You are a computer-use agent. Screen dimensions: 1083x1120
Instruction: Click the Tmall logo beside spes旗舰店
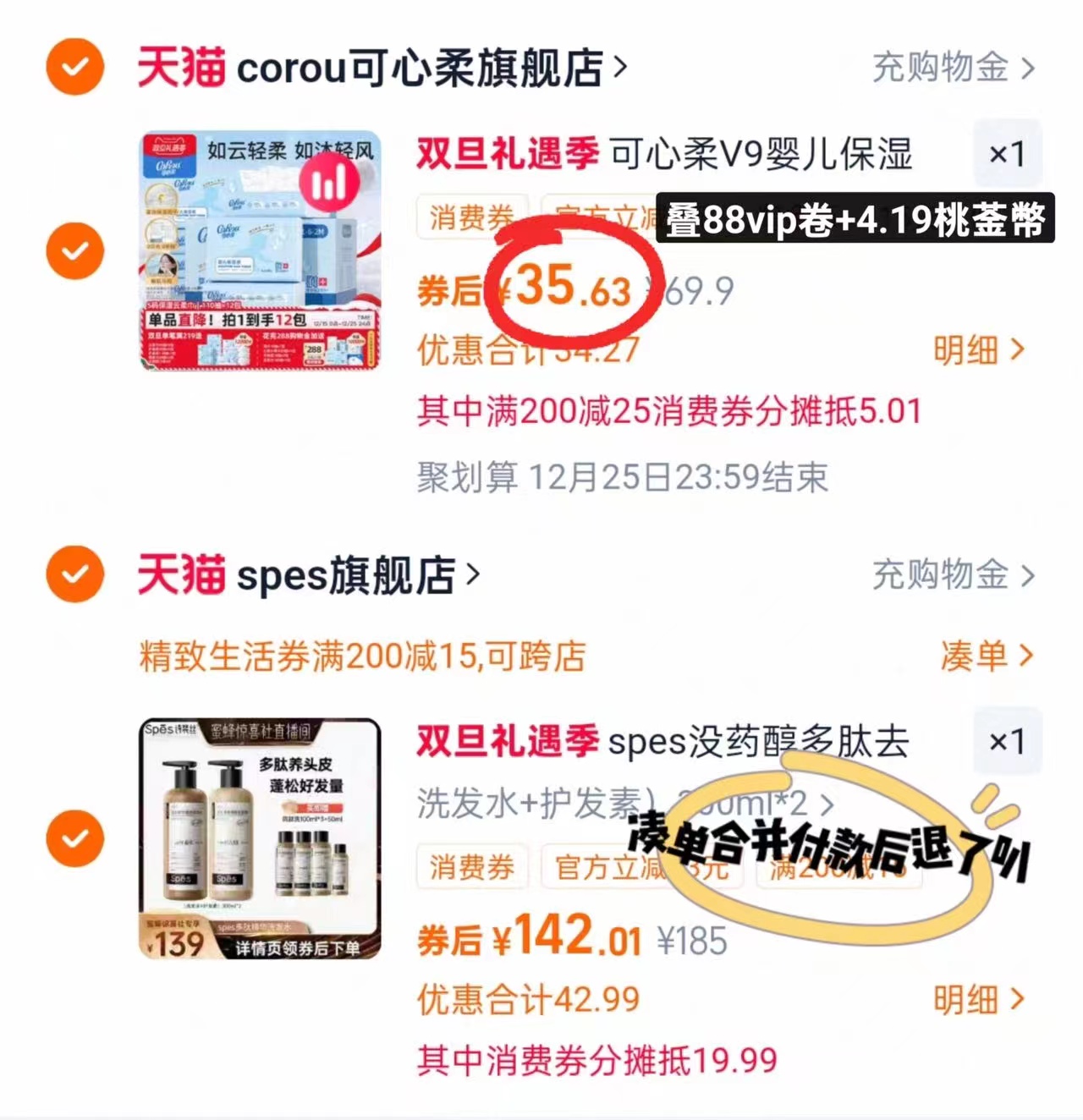tap(182, 575)
